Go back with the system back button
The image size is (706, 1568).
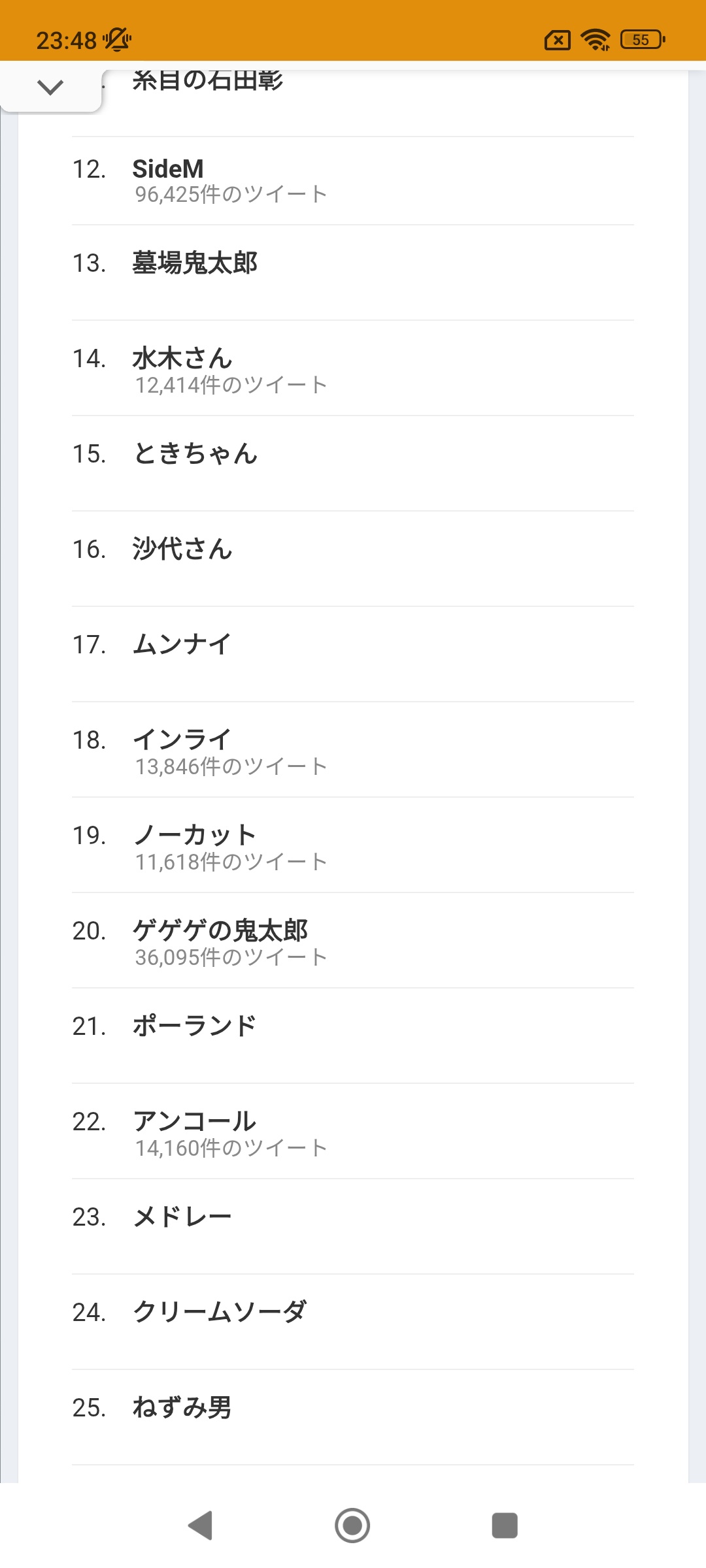[200, 1526]
